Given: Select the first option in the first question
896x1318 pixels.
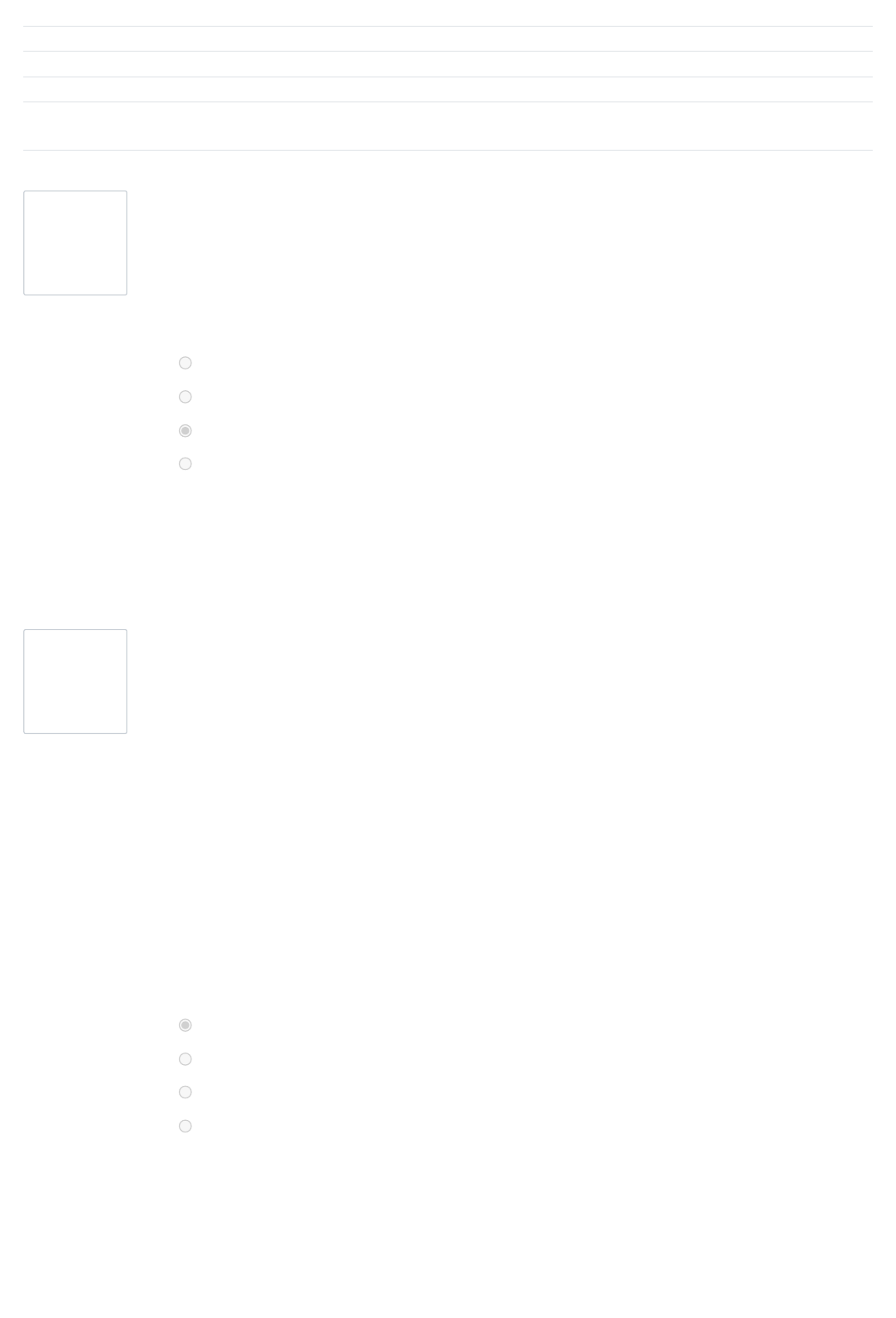Looking at the screenshot, I should click(x=186, y=363).
